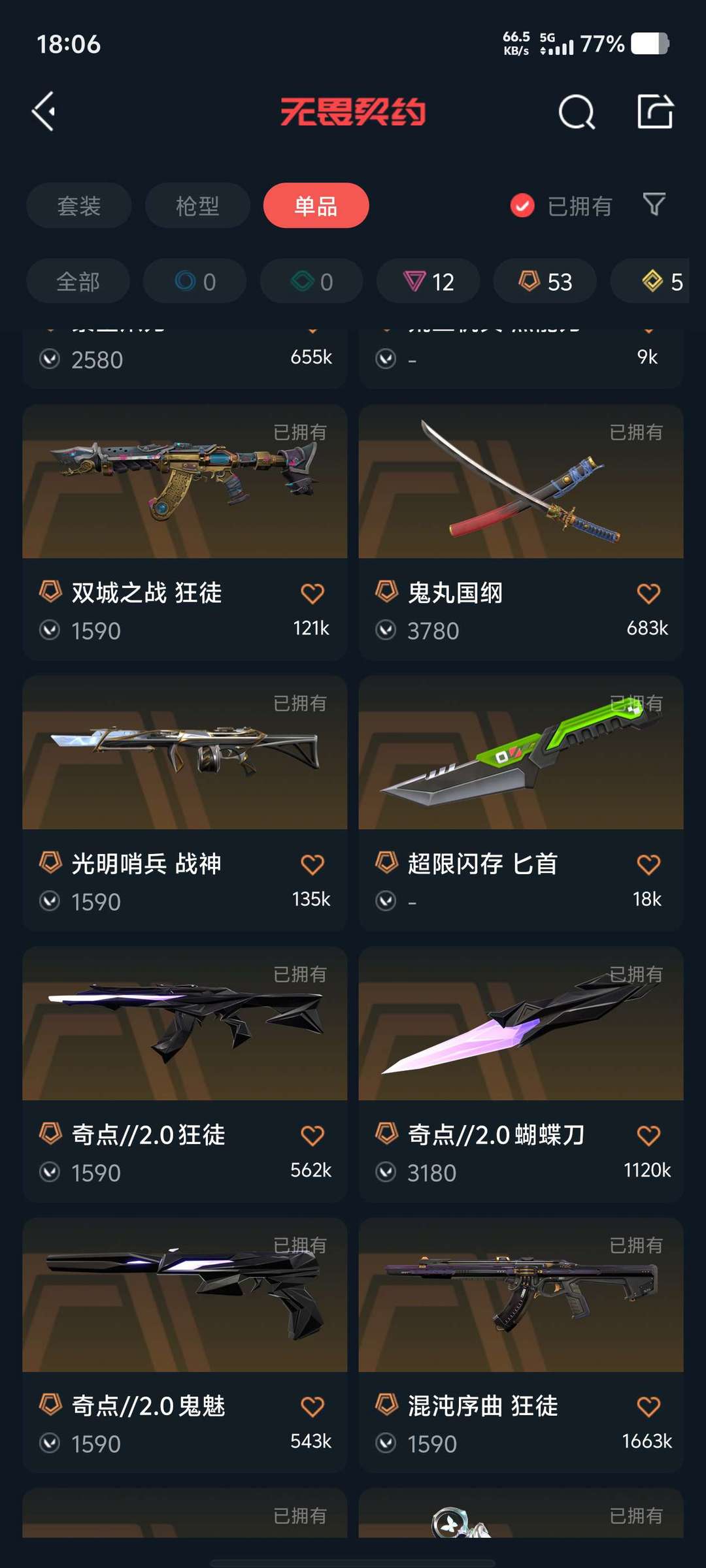Image resolution: width=706 pixels, height=1568 pixels.
Task: Like the 奇点//2.0 狂徒 skin
Action: [312, 1135]
